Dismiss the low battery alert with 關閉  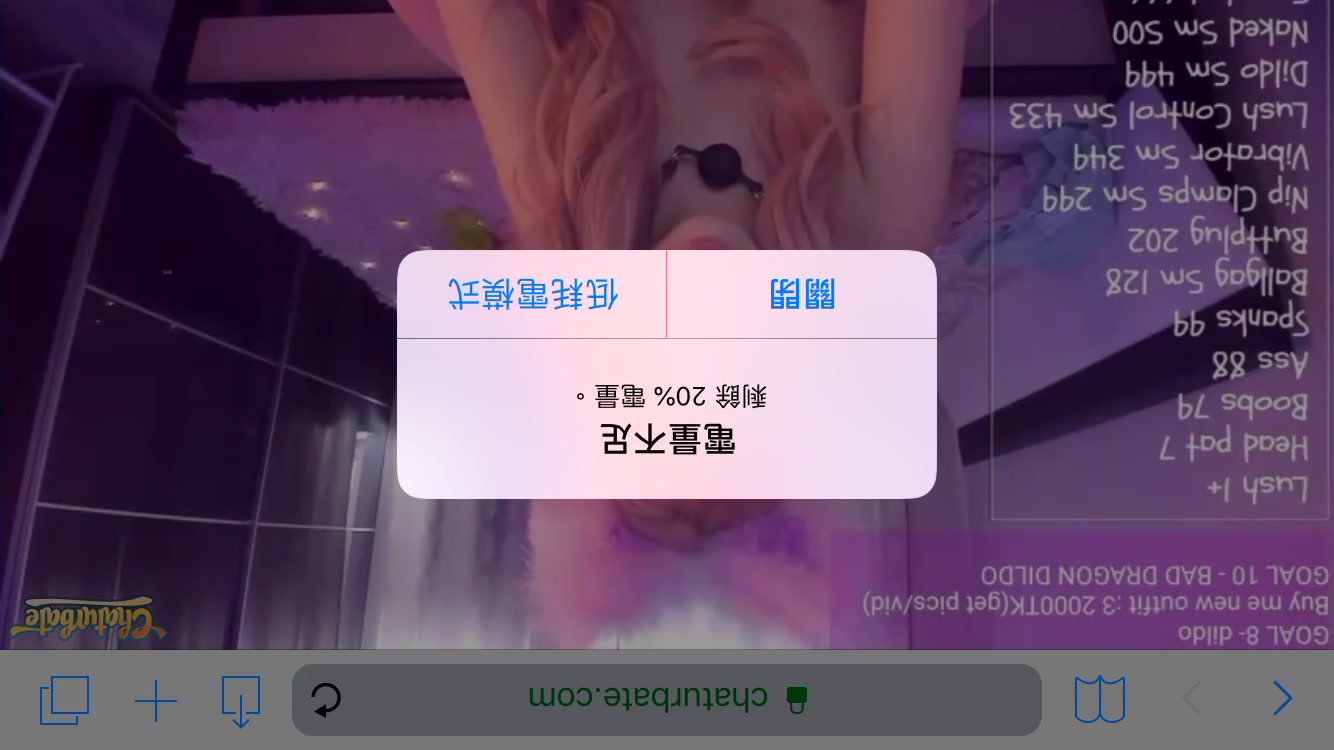[x=802, y=294]
